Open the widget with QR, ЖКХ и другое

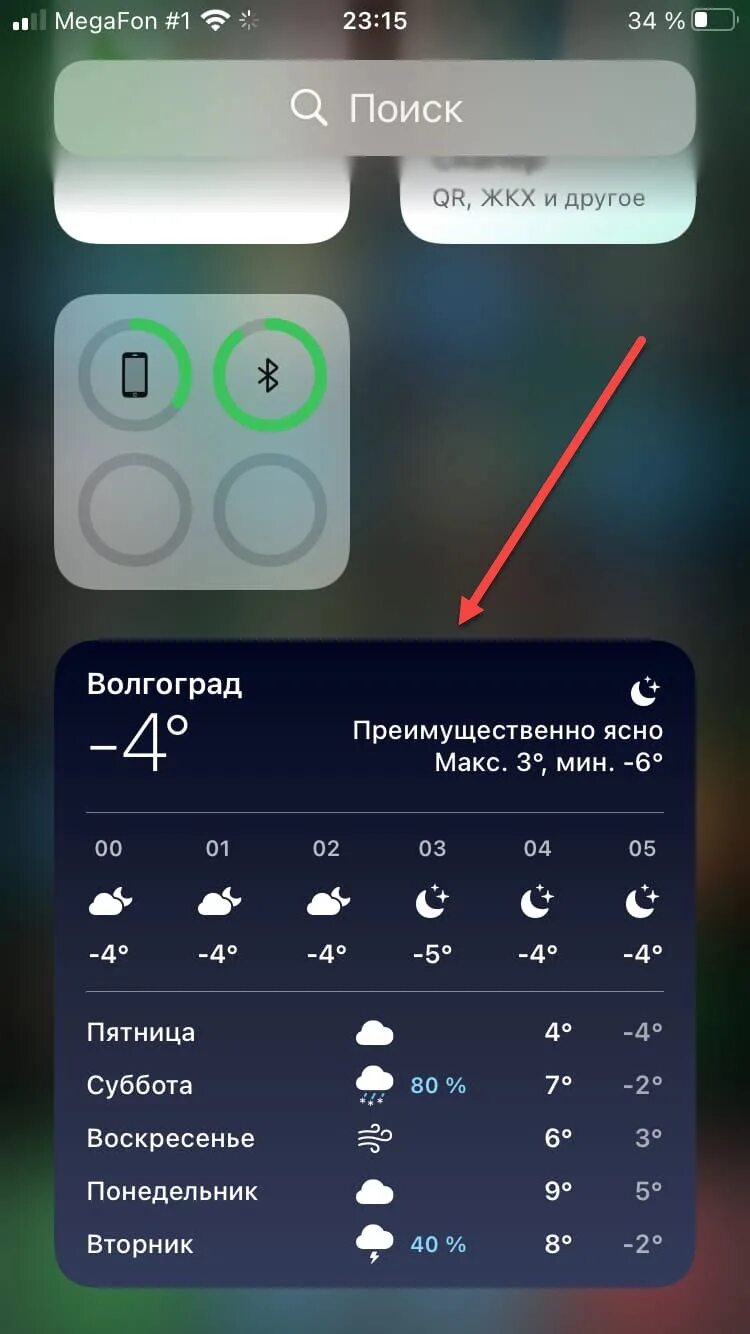(x=548, y=198)
